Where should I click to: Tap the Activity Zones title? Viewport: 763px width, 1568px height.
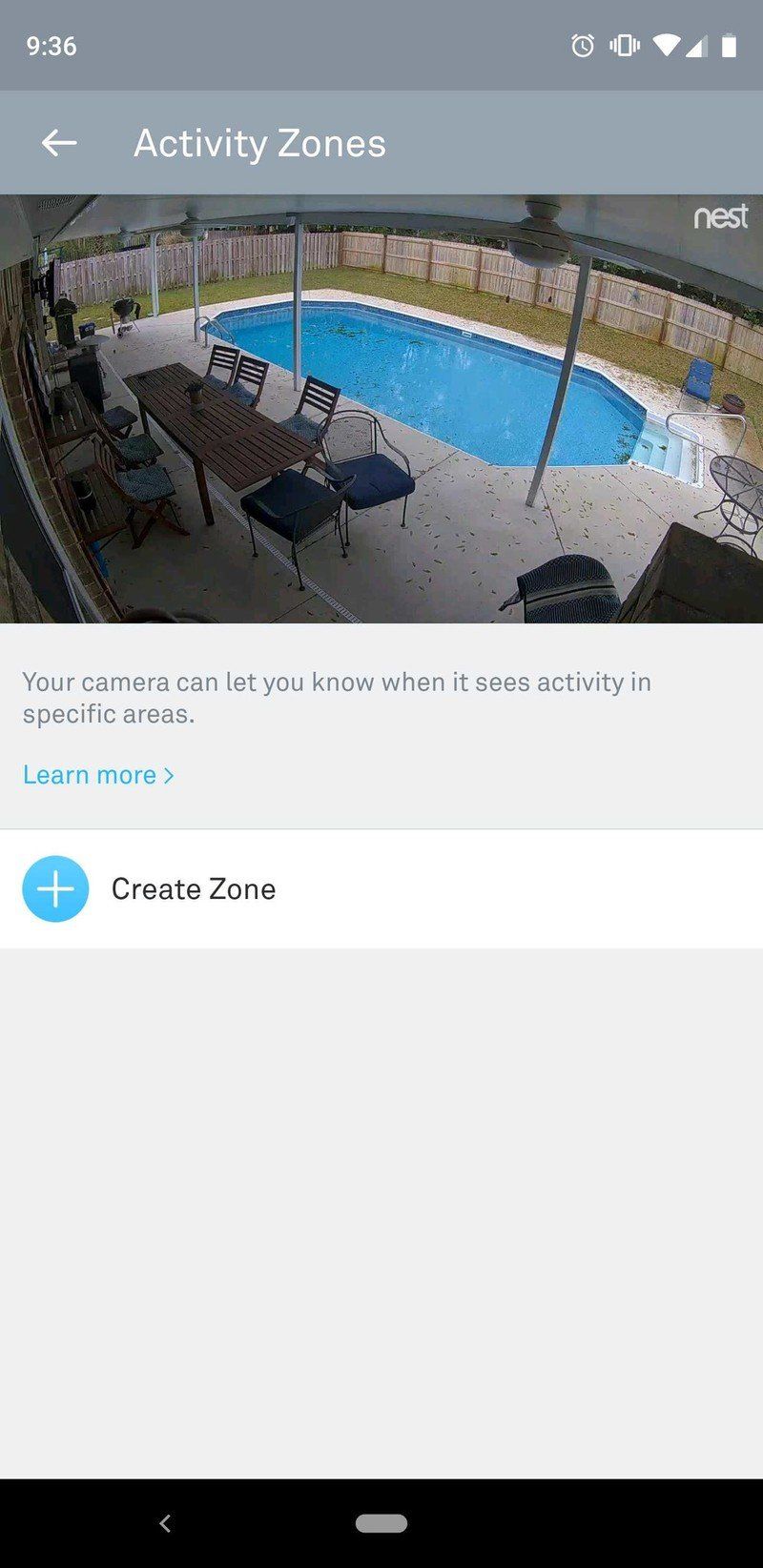point(259,143)
